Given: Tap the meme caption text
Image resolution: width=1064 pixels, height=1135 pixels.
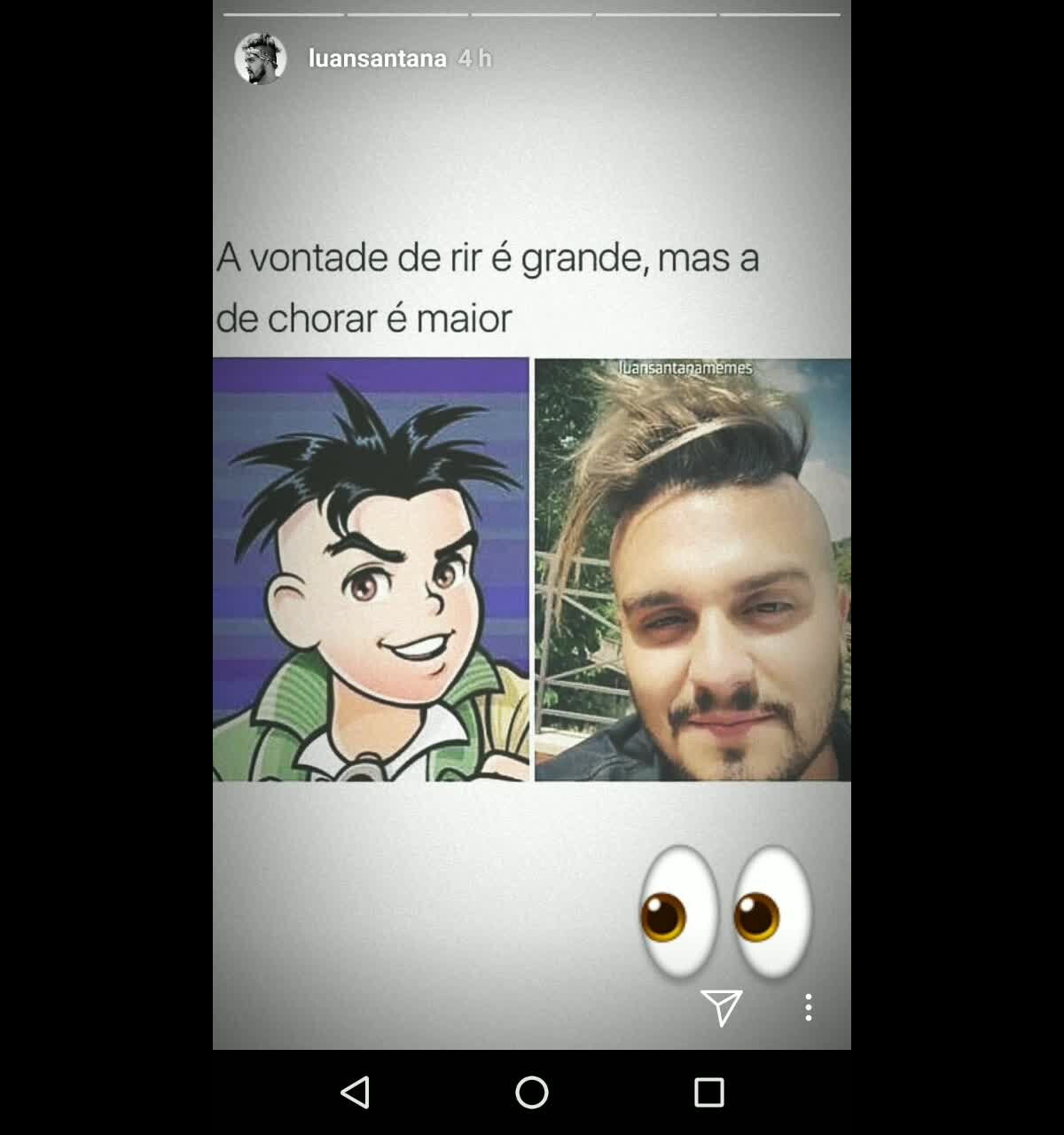Looking at the screenshot, I should tap(488, 286).
